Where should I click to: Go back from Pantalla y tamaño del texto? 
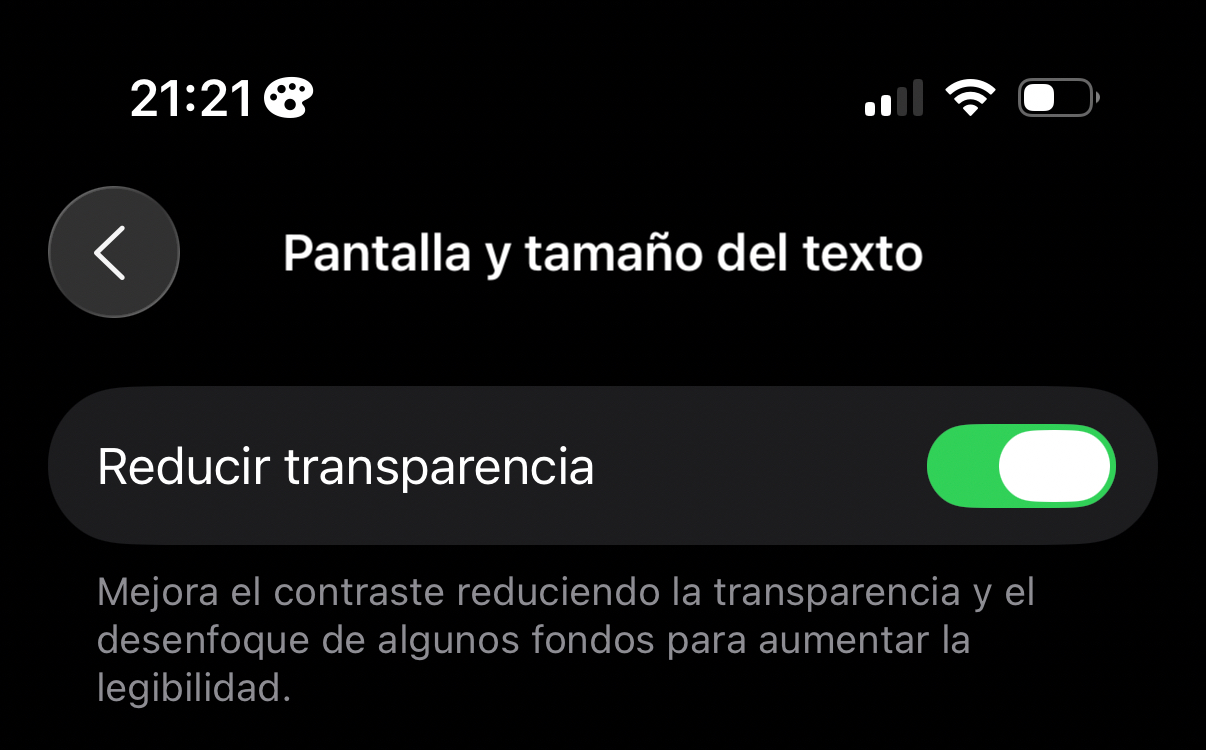[x=113, y=252]
